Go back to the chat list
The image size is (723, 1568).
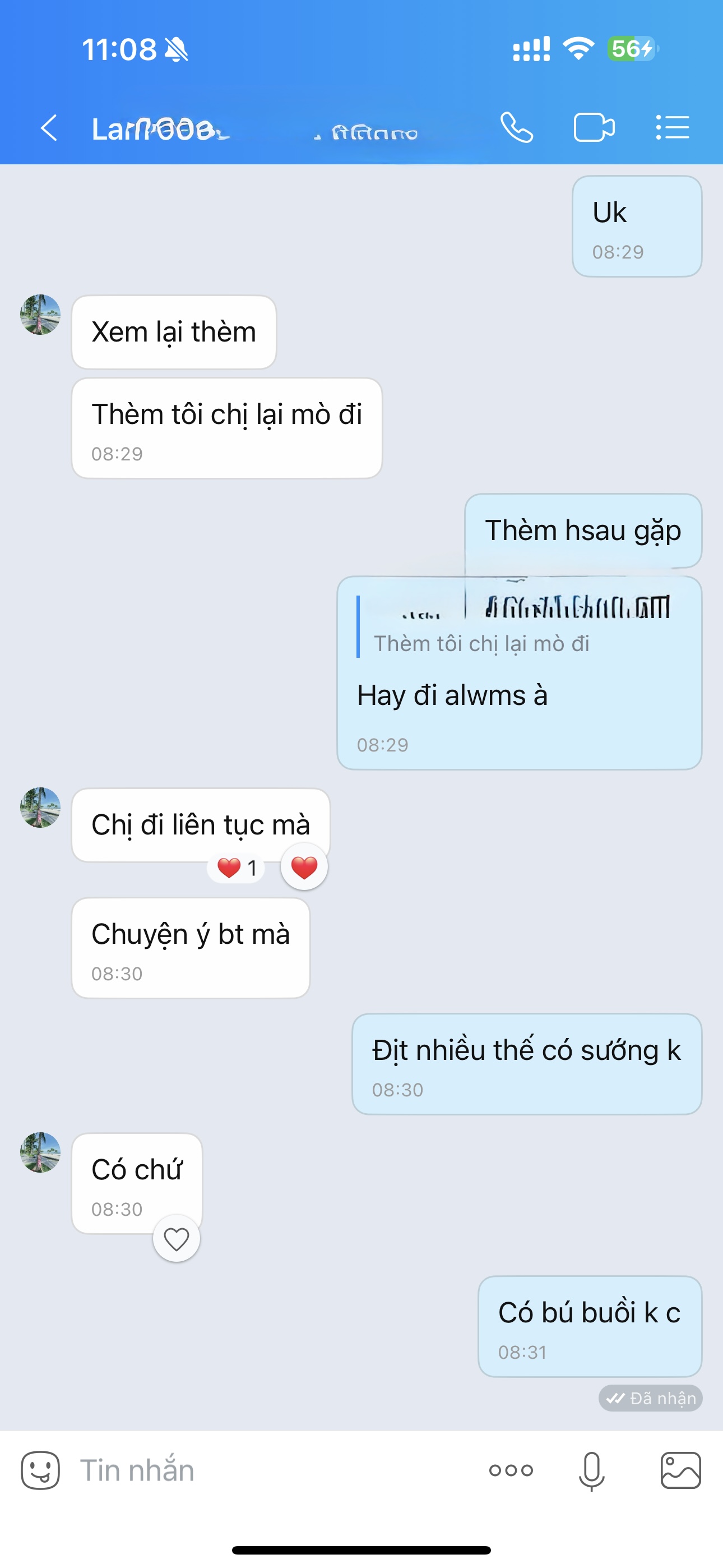coord(49,128)
